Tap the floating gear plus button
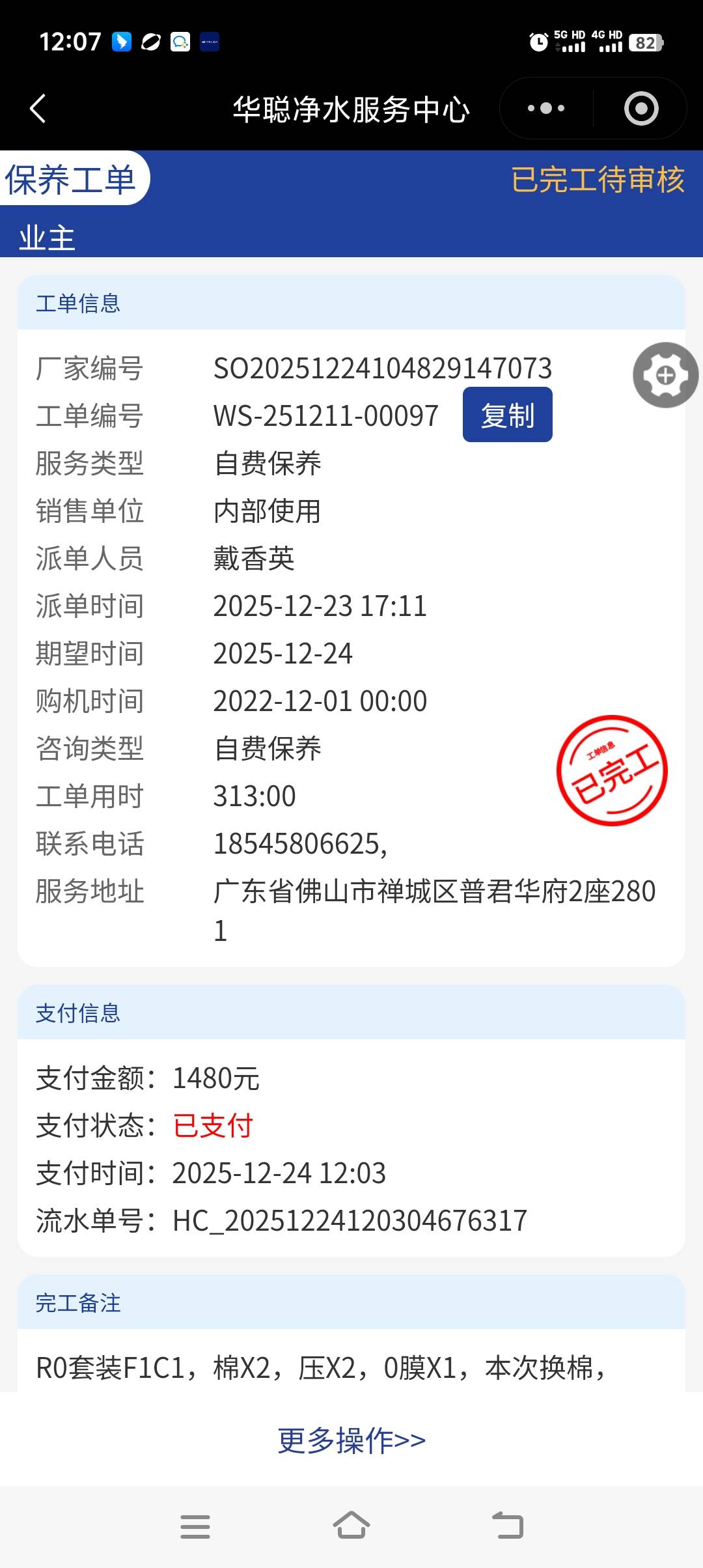The height and width of the screenshot is (1568, 703). tap(665, 375)
